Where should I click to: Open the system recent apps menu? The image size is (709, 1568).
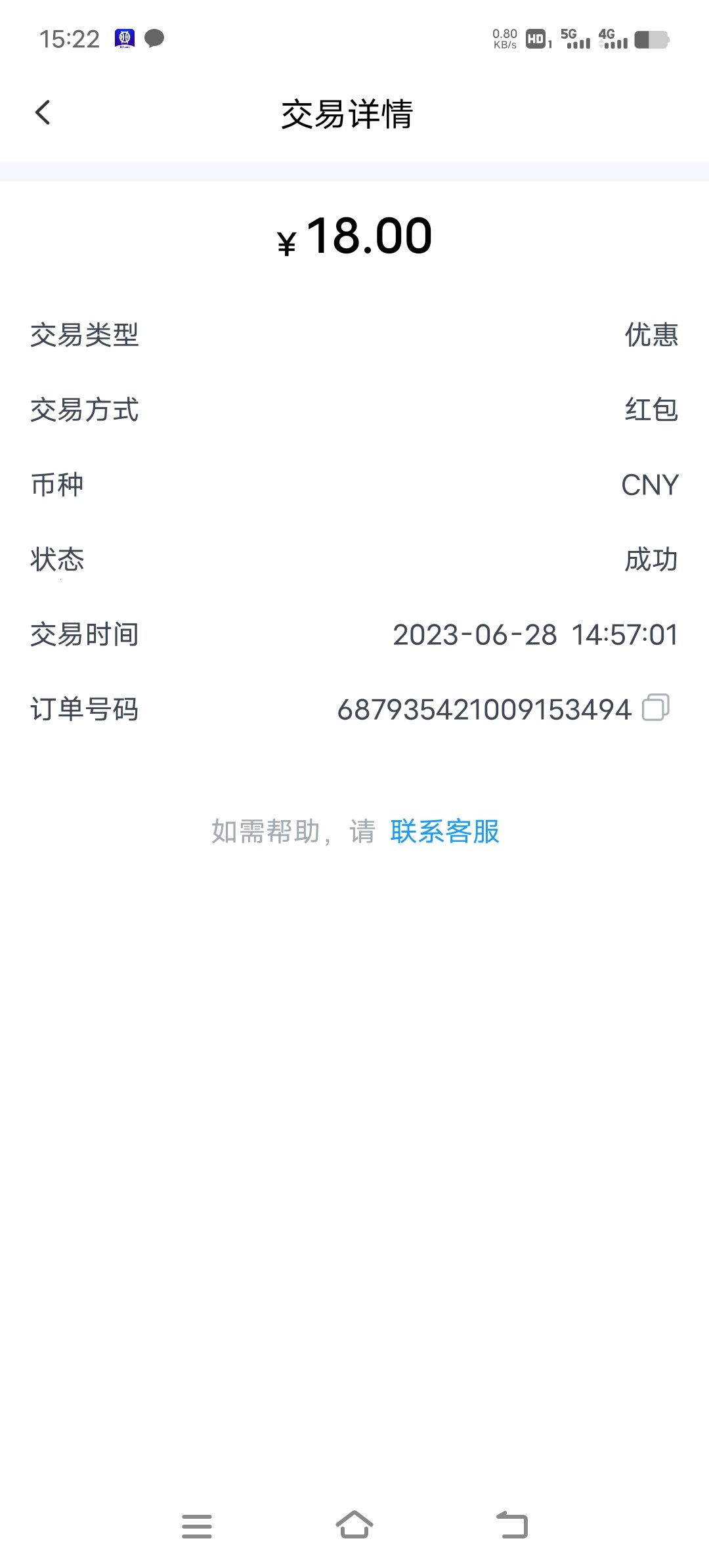pos(197,1526)
